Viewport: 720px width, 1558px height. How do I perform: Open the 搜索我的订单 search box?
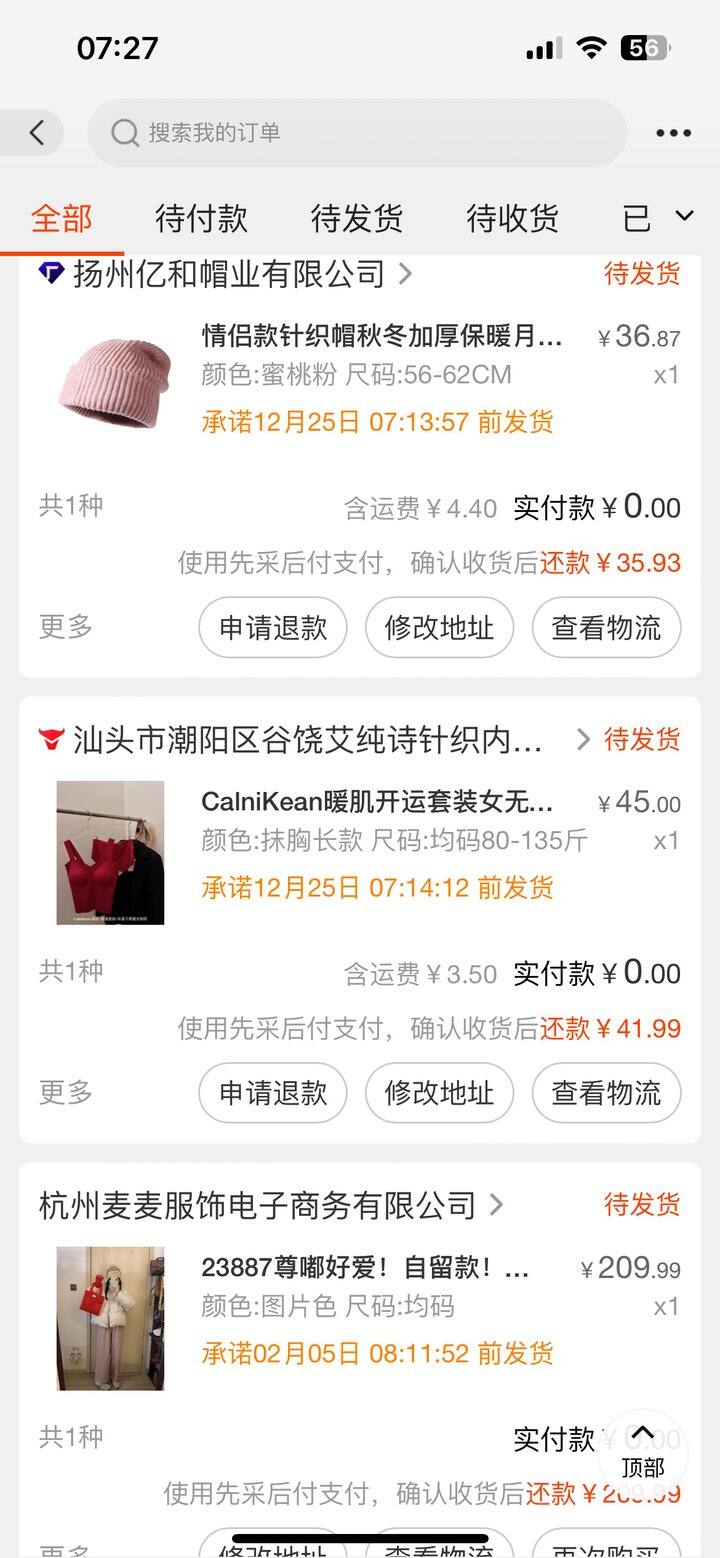[357, 132]
